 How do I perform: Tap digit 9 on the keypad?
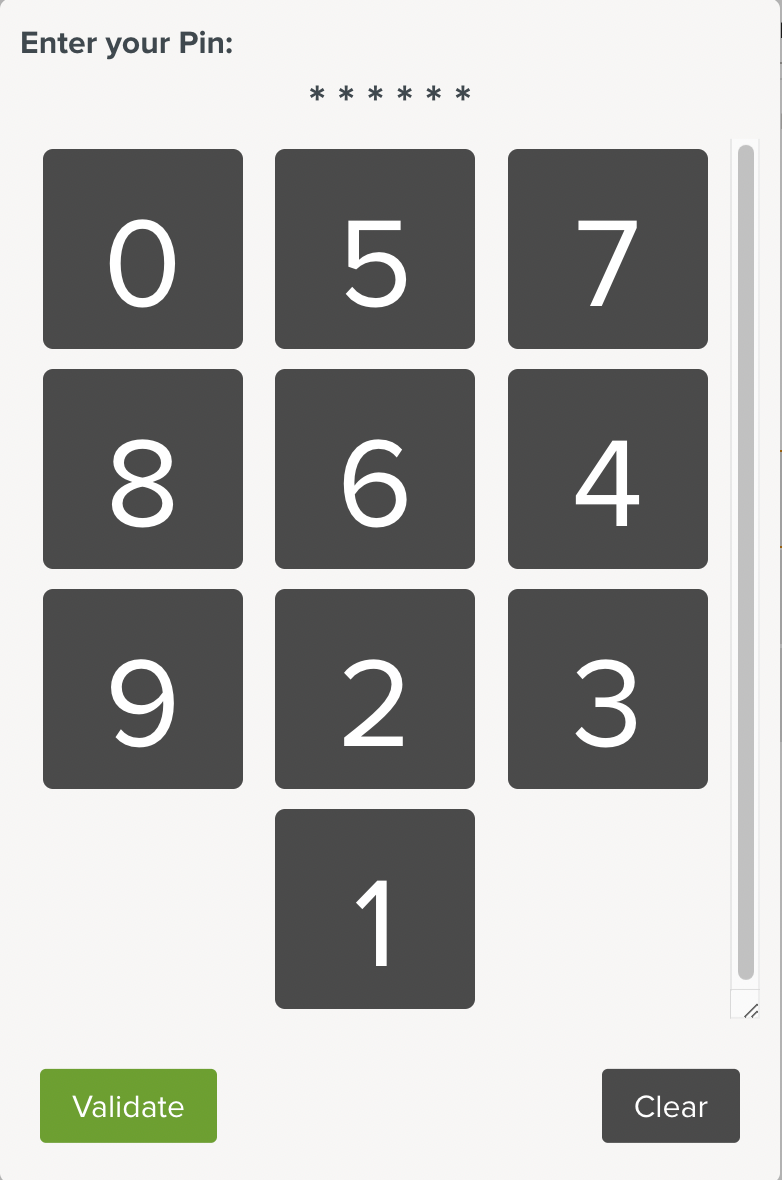[x=143, y=689]
